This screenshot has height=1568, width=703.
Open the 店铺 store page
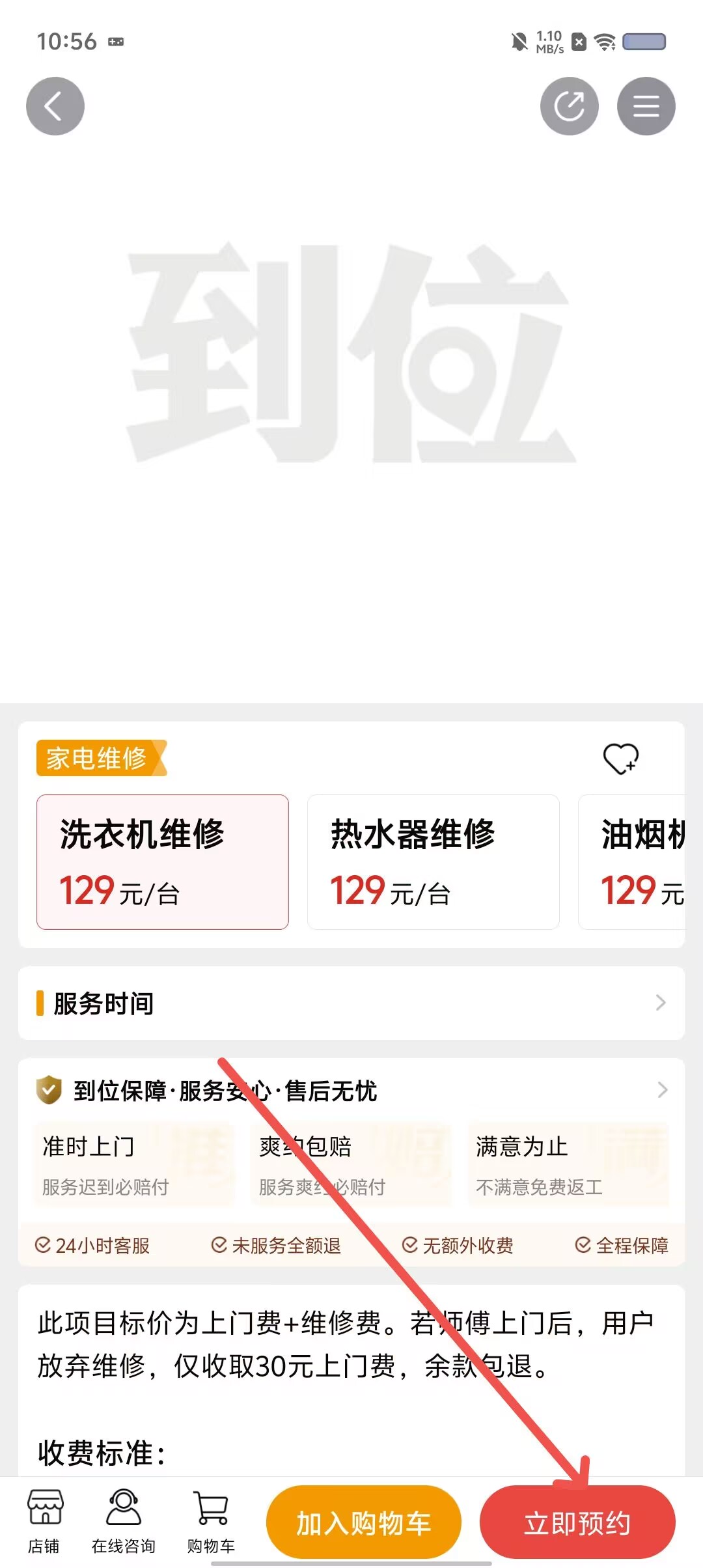coord(44,1521)
